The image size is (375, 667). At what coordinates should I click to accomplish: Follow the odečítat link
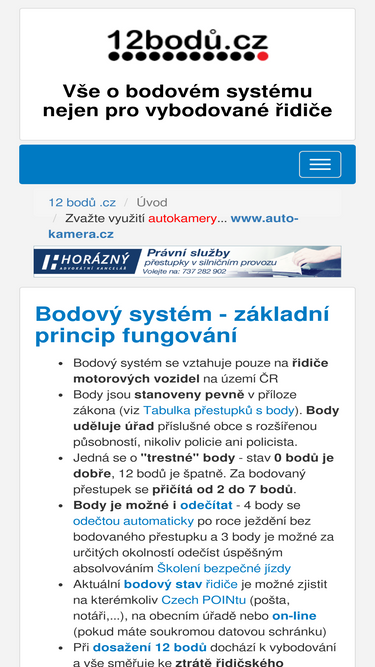pos(206,505)
